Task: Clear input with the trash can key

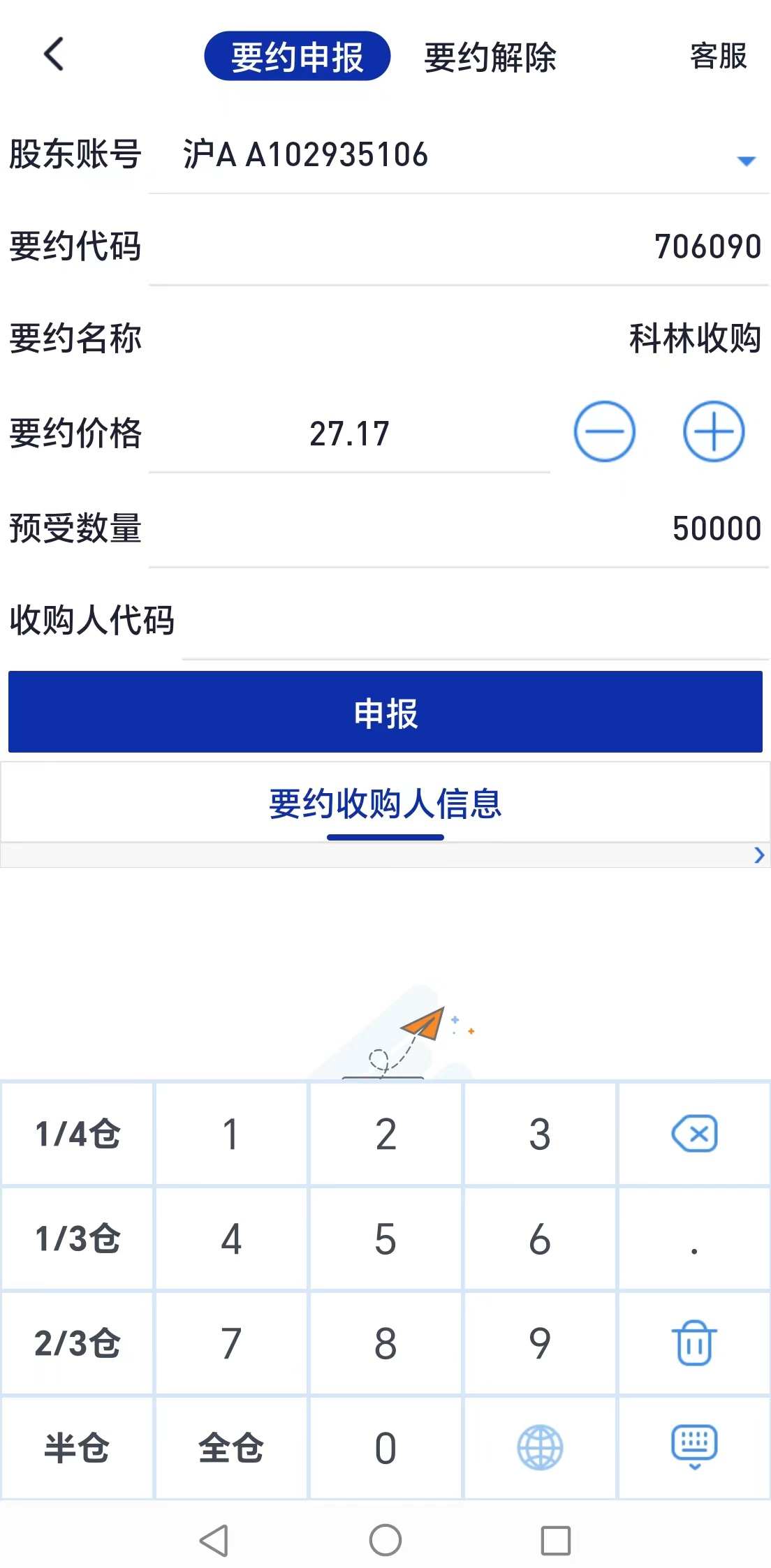Action: 694,1343
